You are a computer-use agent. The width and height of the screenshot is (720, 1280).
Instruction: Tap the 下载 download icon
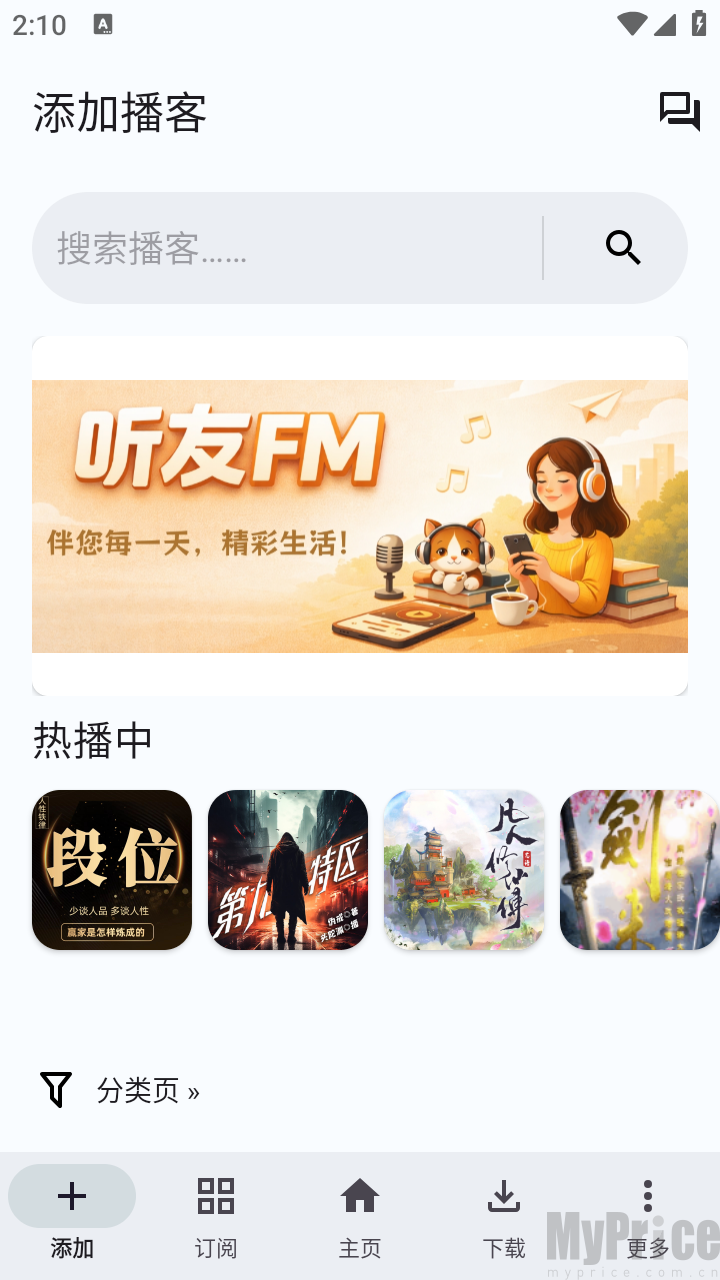[503, 1195]
